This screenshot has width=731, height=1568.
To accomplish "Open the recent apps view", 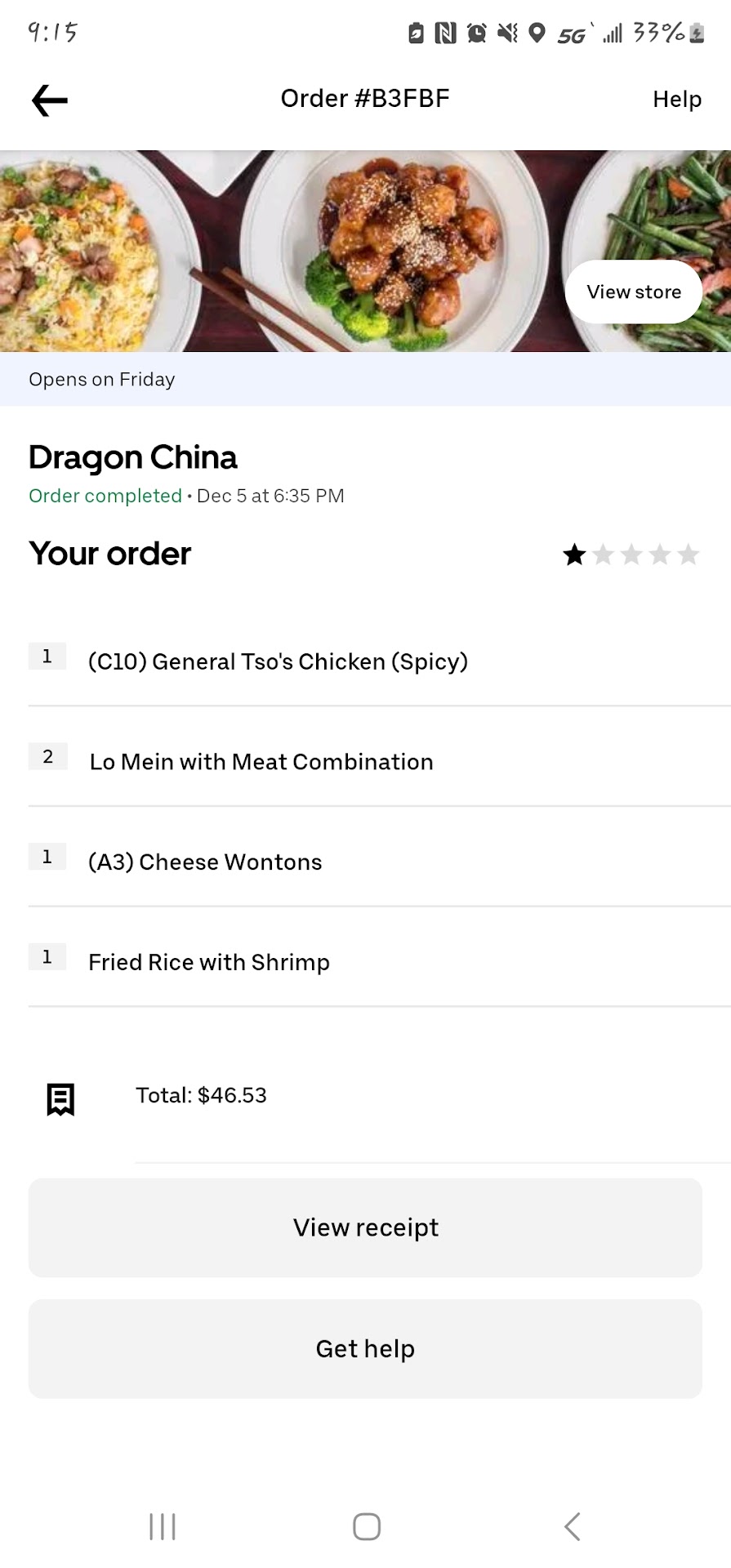I will click(163, 1526).
